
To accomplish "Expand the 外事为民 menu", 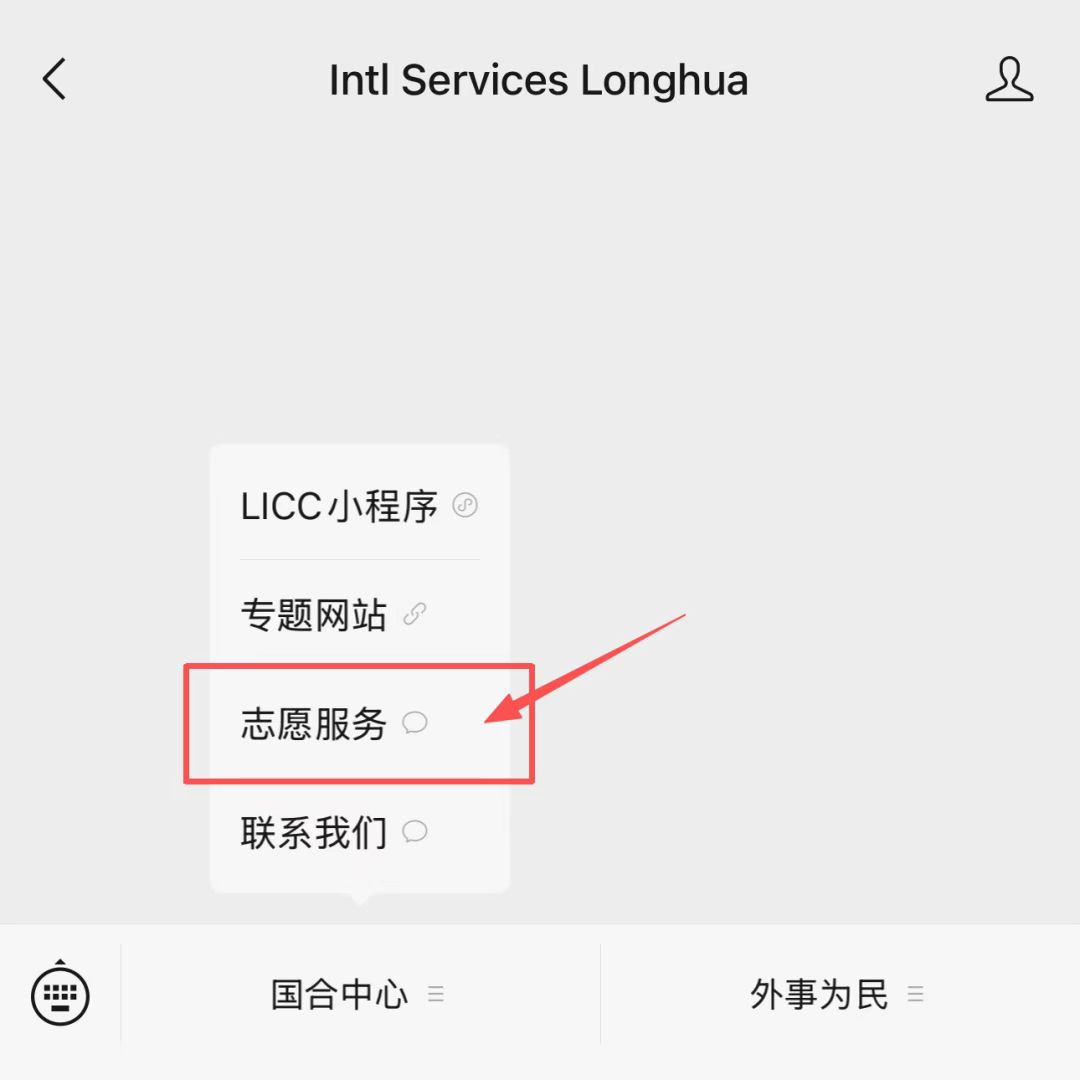I will tap(838, 994).
